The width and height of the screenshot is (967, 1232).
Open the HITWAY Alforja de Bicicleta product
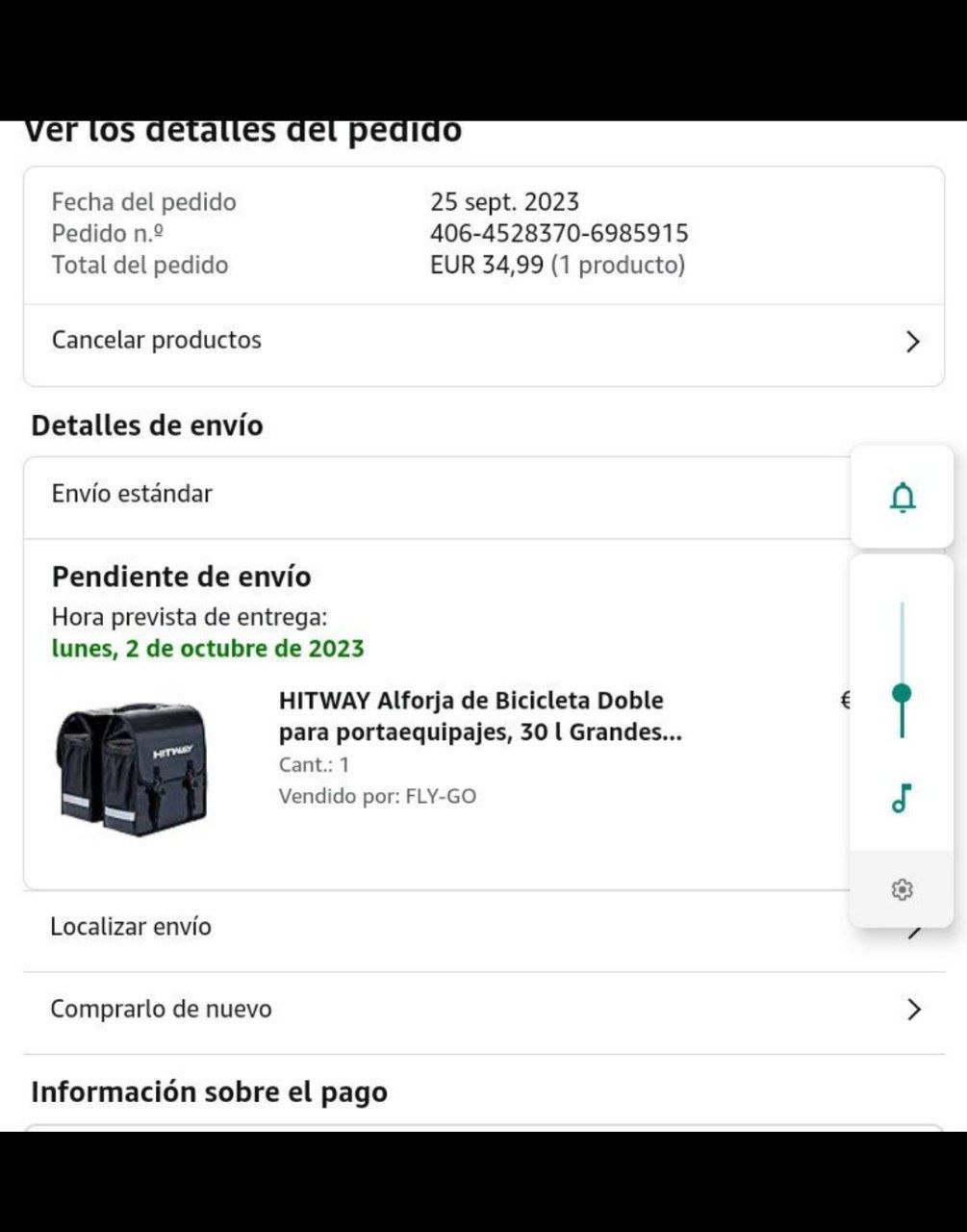pos(479,716)
